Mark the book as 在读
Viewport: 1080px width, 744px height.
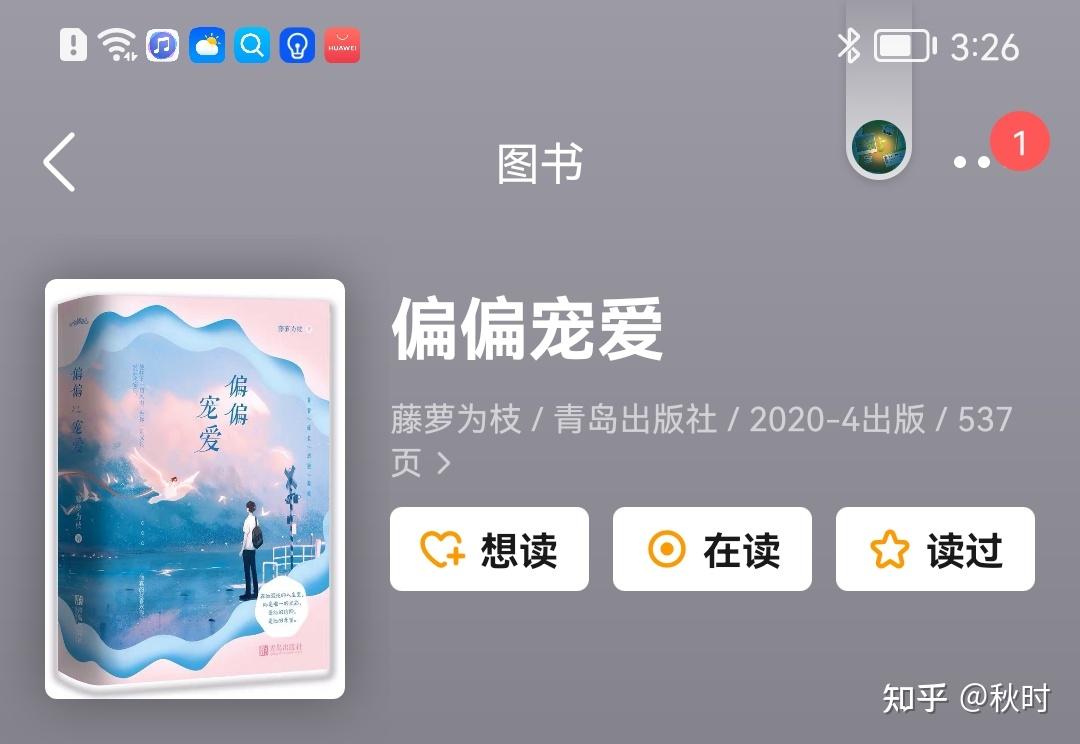[x=712, y=549]
